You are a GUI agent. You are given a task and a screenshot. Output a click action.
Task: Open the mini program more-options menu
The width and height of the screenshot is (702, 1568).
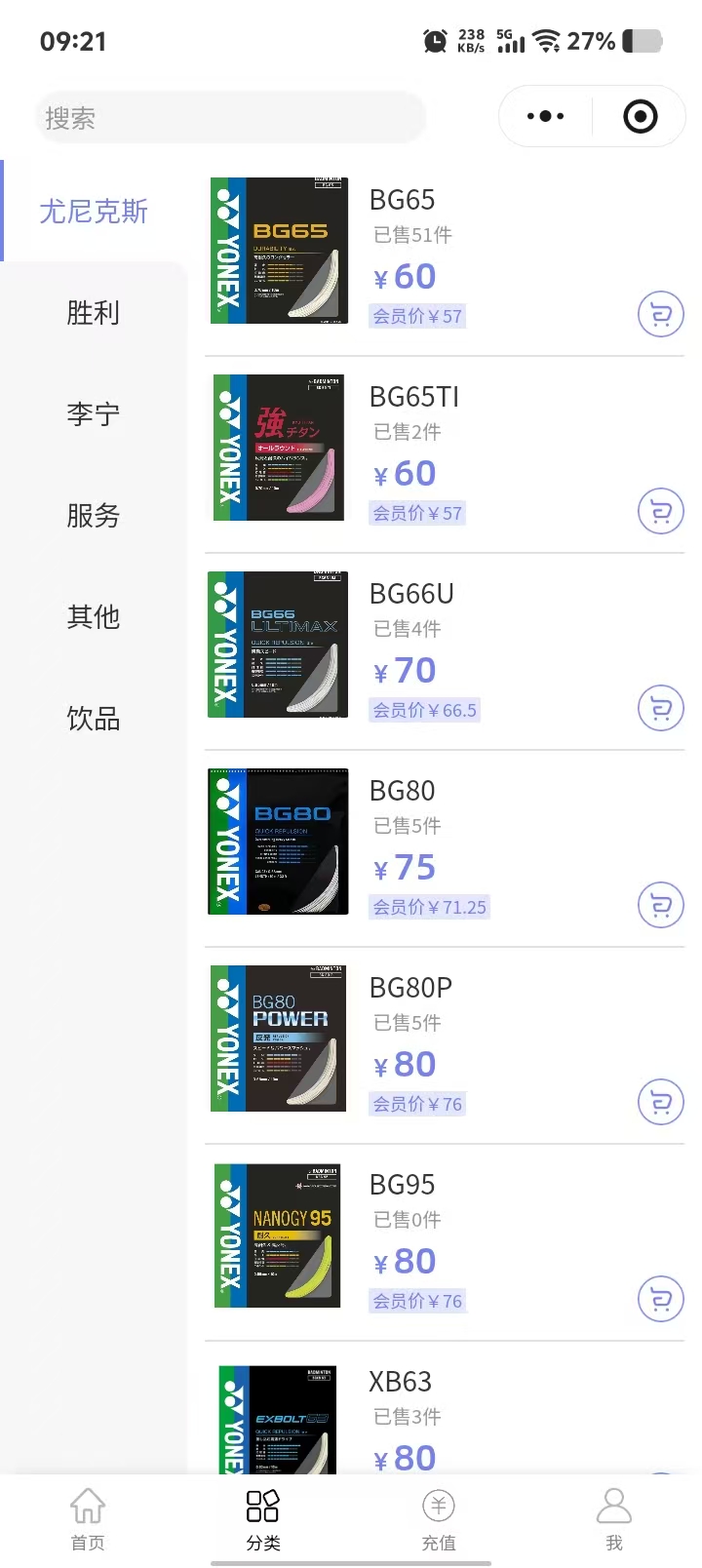point(545,116)
